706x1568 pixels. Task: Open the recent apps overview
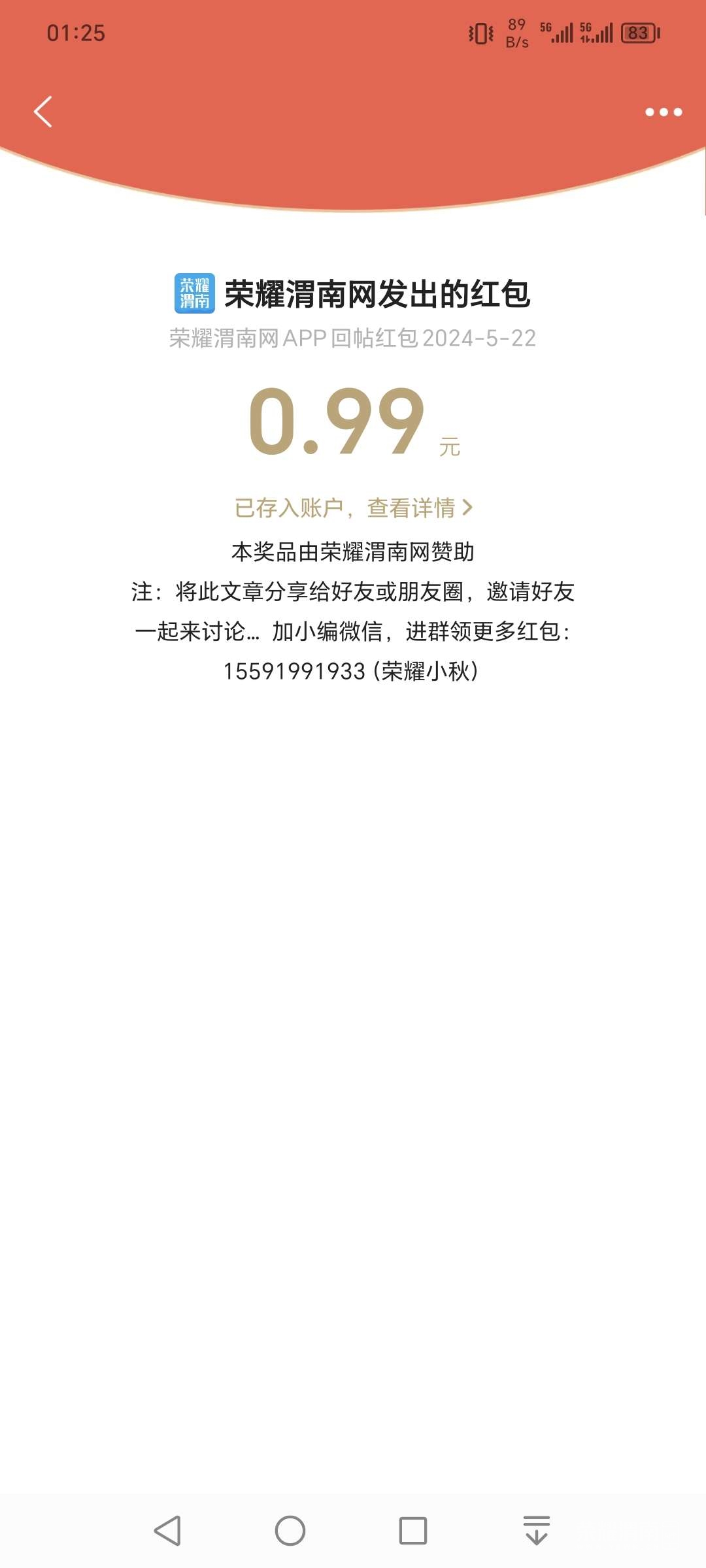(x=413, y=1531)
